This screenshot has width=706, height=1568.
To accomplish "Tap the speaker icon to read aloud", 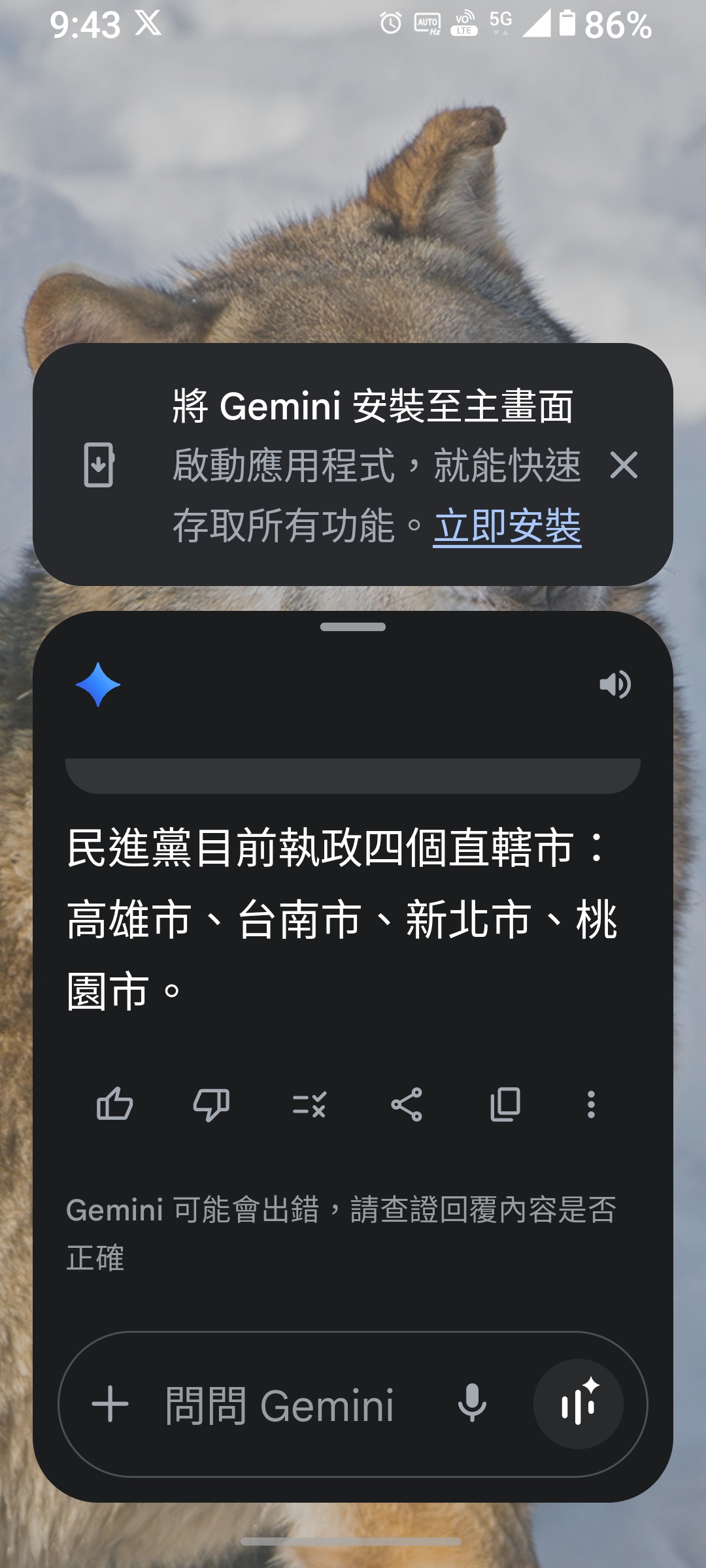I will [x=614, y=685].
